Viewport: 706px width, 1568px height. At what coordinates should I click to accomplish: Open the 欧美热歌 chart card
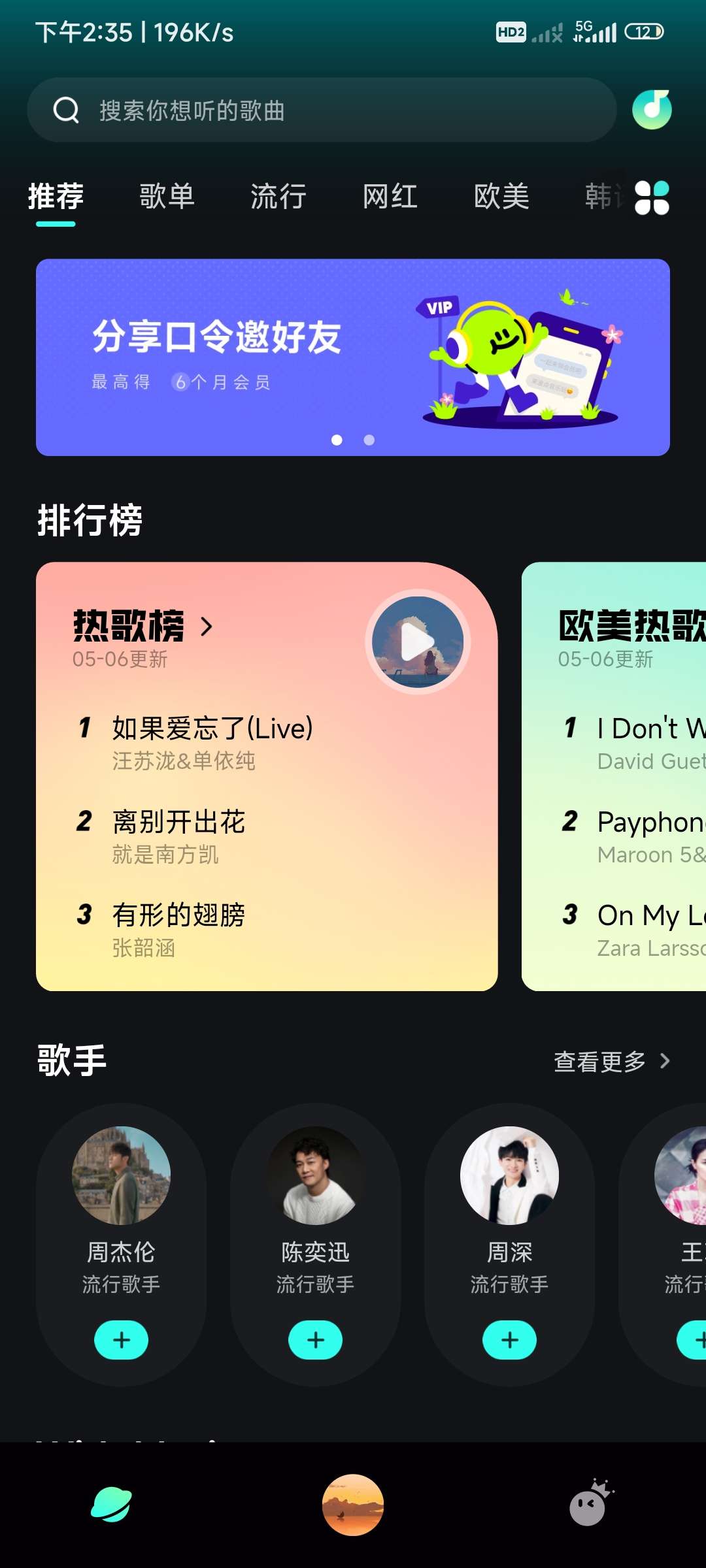pos(614,776)
